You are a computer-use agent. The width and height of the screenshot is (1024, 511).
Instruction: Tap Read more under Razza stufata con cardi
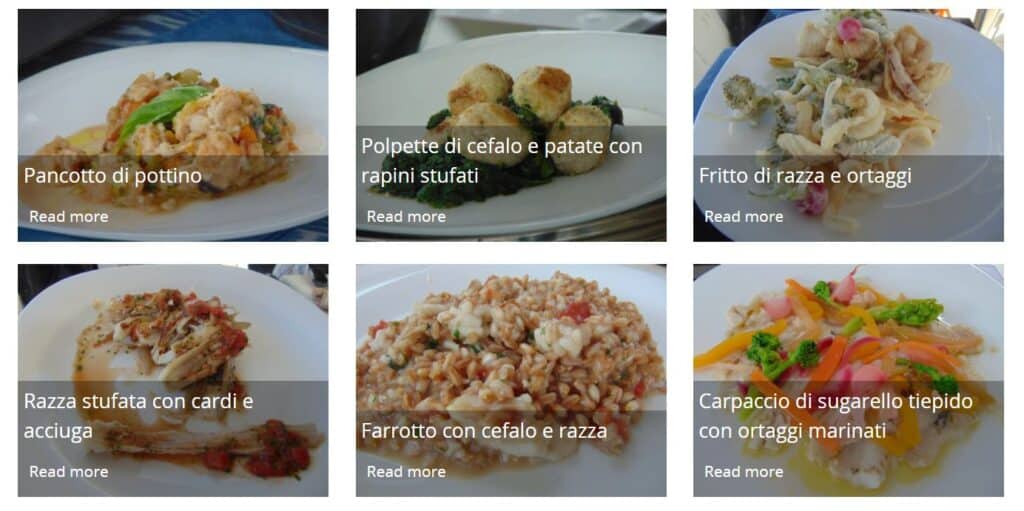pos(68,471)
